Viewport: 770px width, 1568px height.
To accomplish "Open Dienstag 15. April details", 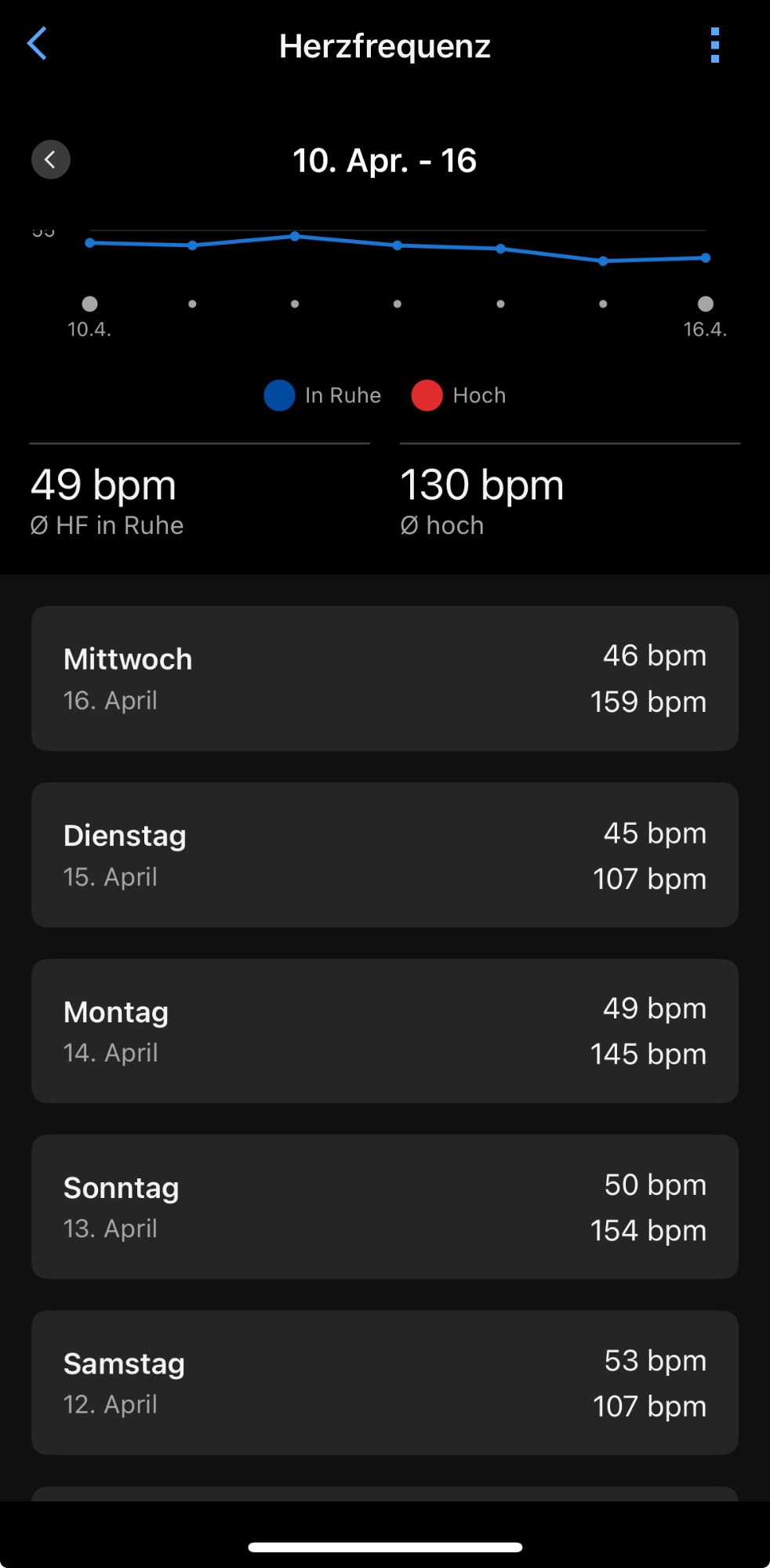I will click(384, 855).
